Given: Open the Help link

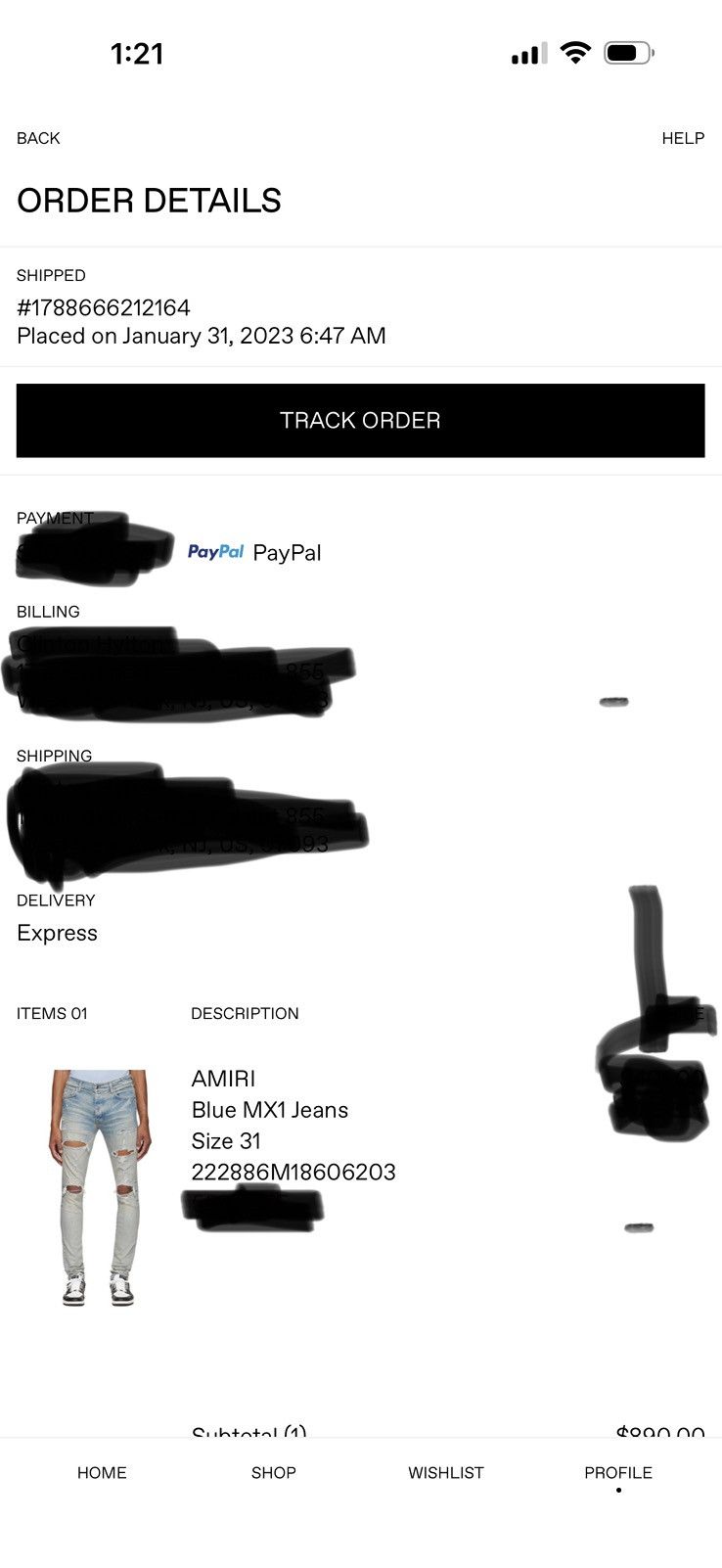Looking at the screenshot, I should [x=683, y=138].
